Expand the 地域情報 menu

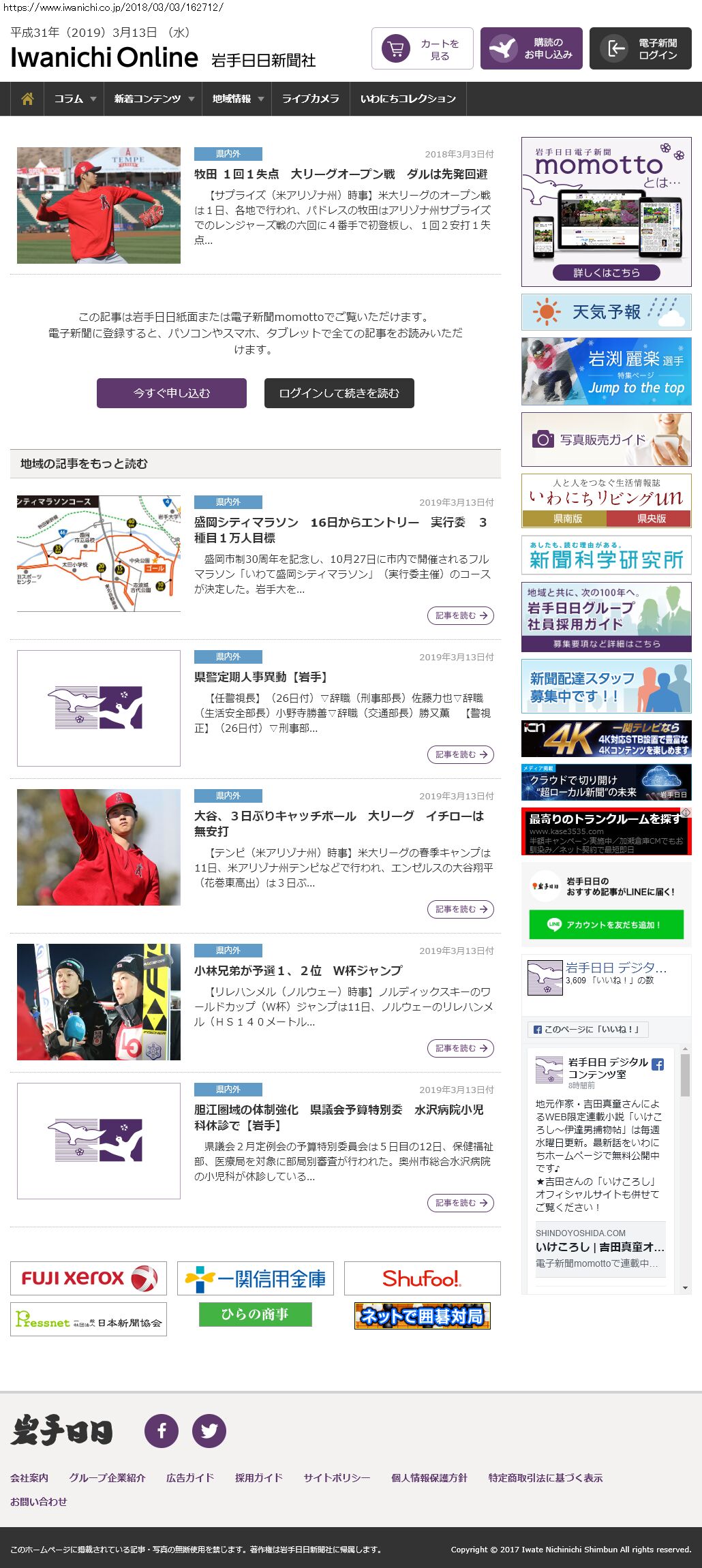237,99
